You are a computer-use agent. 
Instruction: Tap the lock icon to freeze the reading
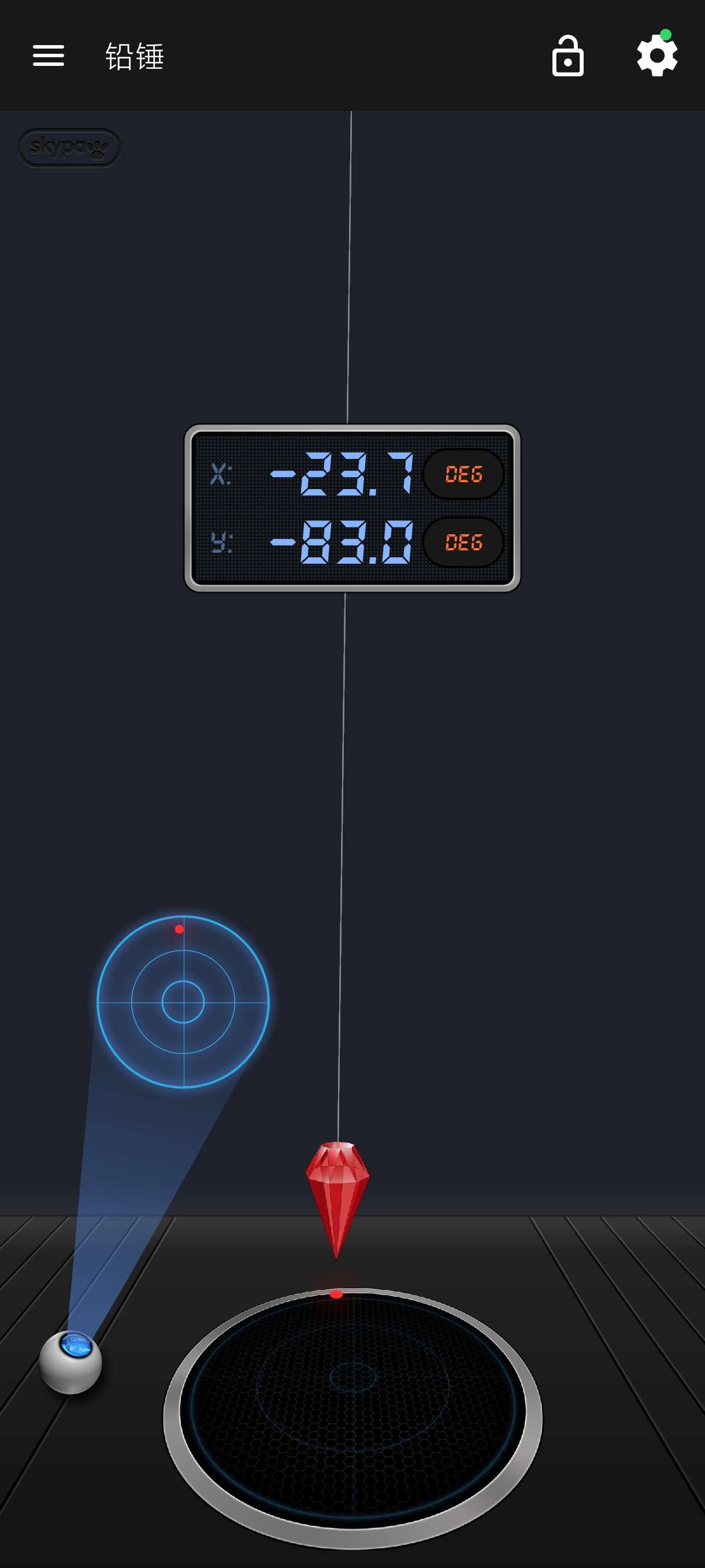(567, 56)
